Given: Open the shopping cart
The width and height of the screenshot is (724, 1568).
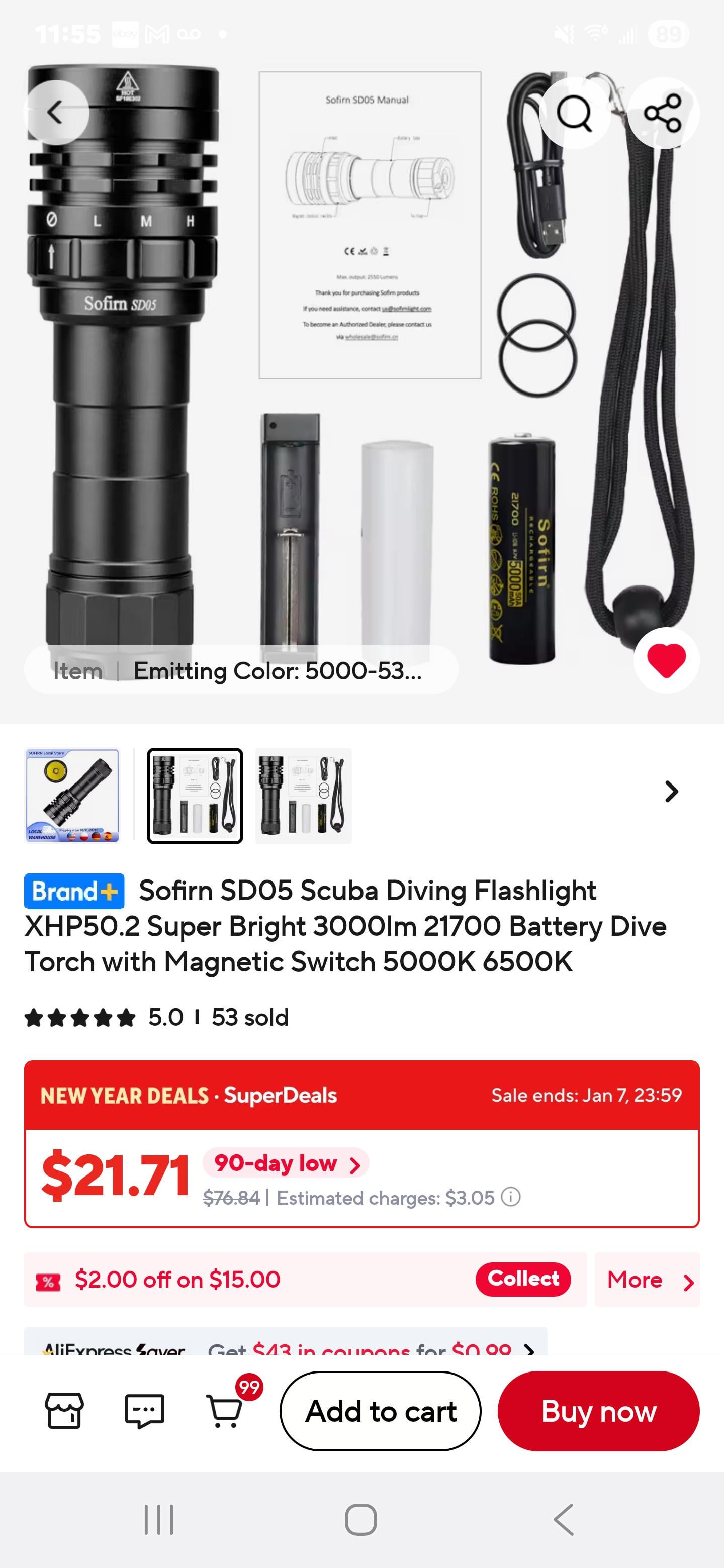Looking at the screenshot, I should (x=225, y=1410).
